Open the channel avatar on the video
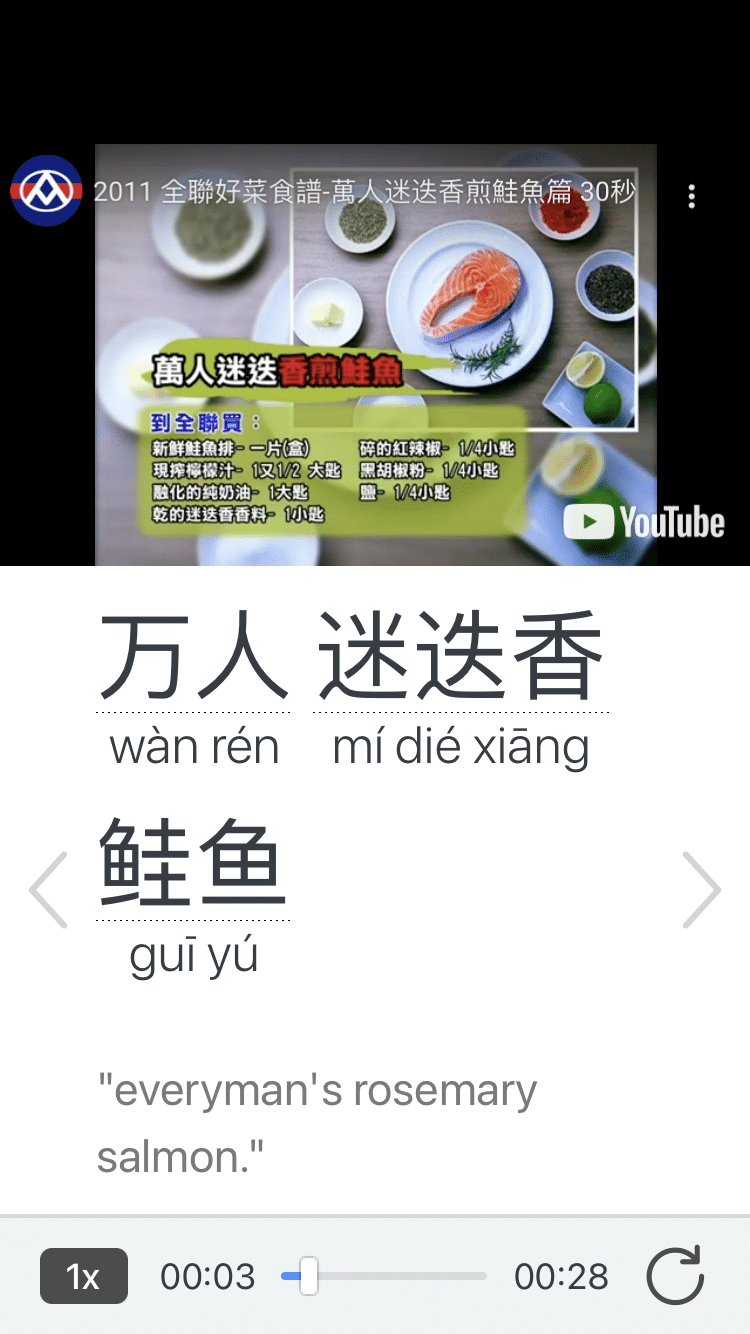 point(46,190)
